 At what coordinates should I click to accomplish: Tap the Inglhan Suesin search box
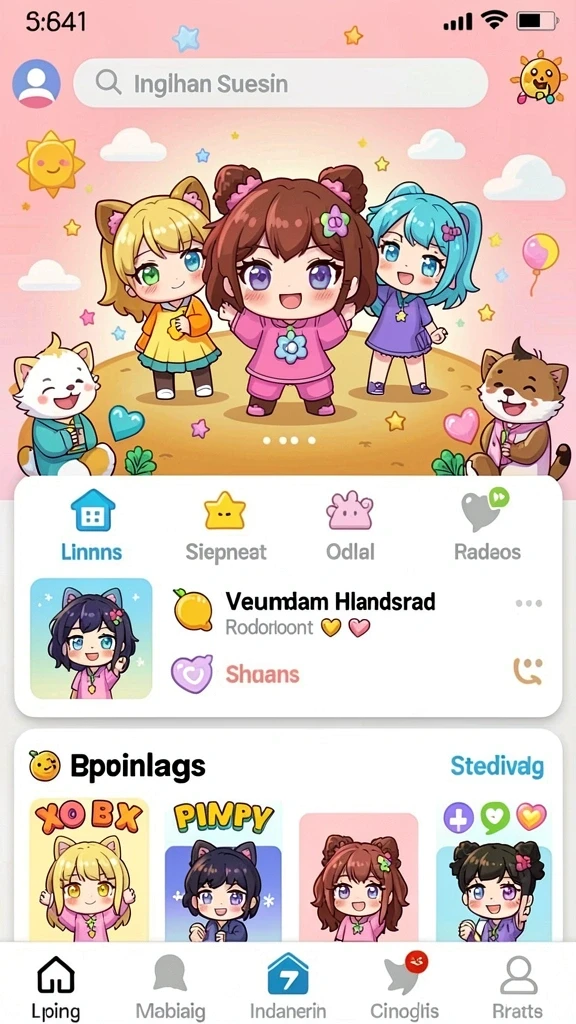click(x=281, y=83)
